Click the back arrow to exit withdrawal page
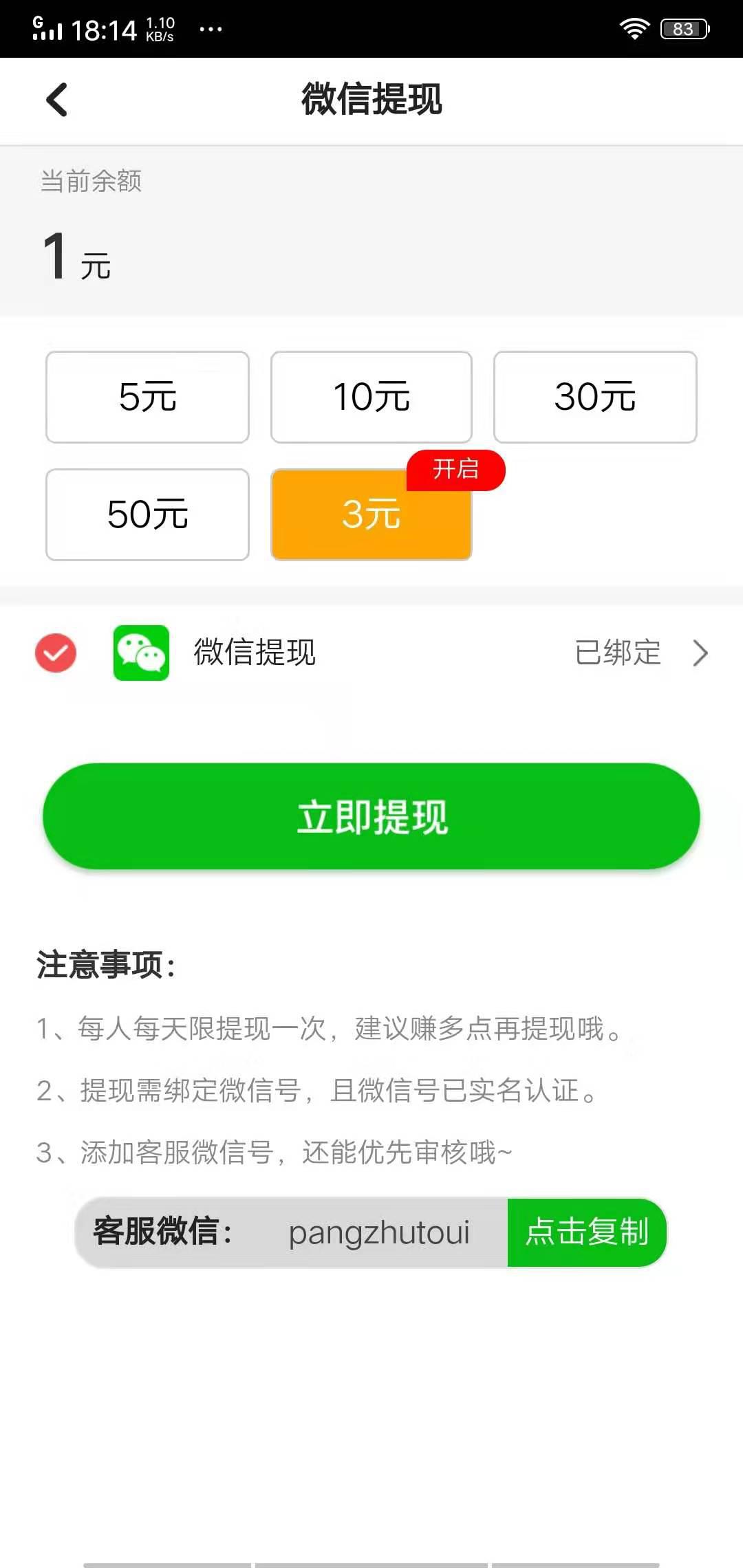The height and width of the screenshot is (1568, 743). coord(56,100)
